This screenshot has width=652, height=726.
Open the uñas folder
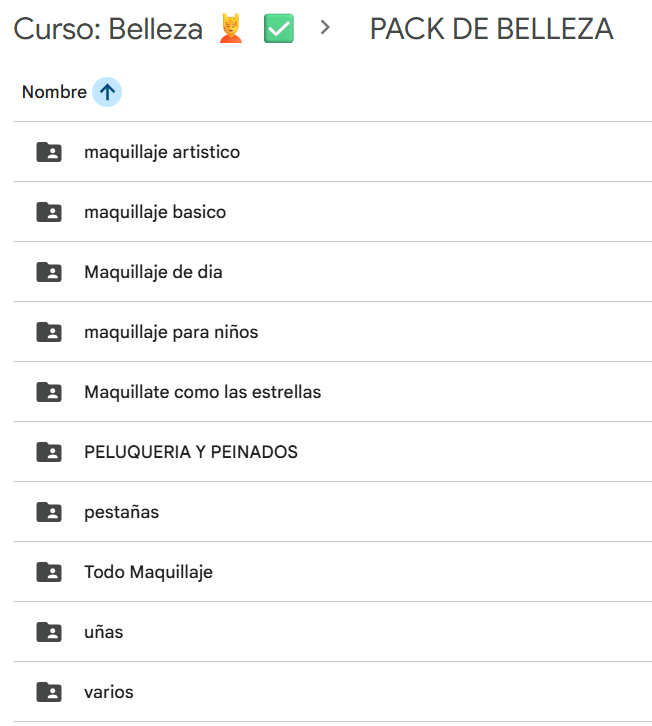click(104, 632)
